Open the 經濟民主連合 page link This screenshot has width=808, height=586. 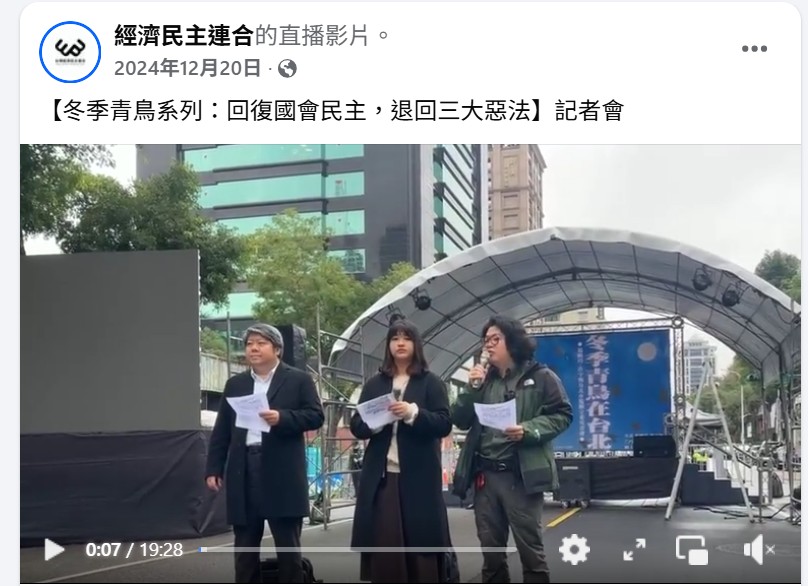(x=182, y=37)
